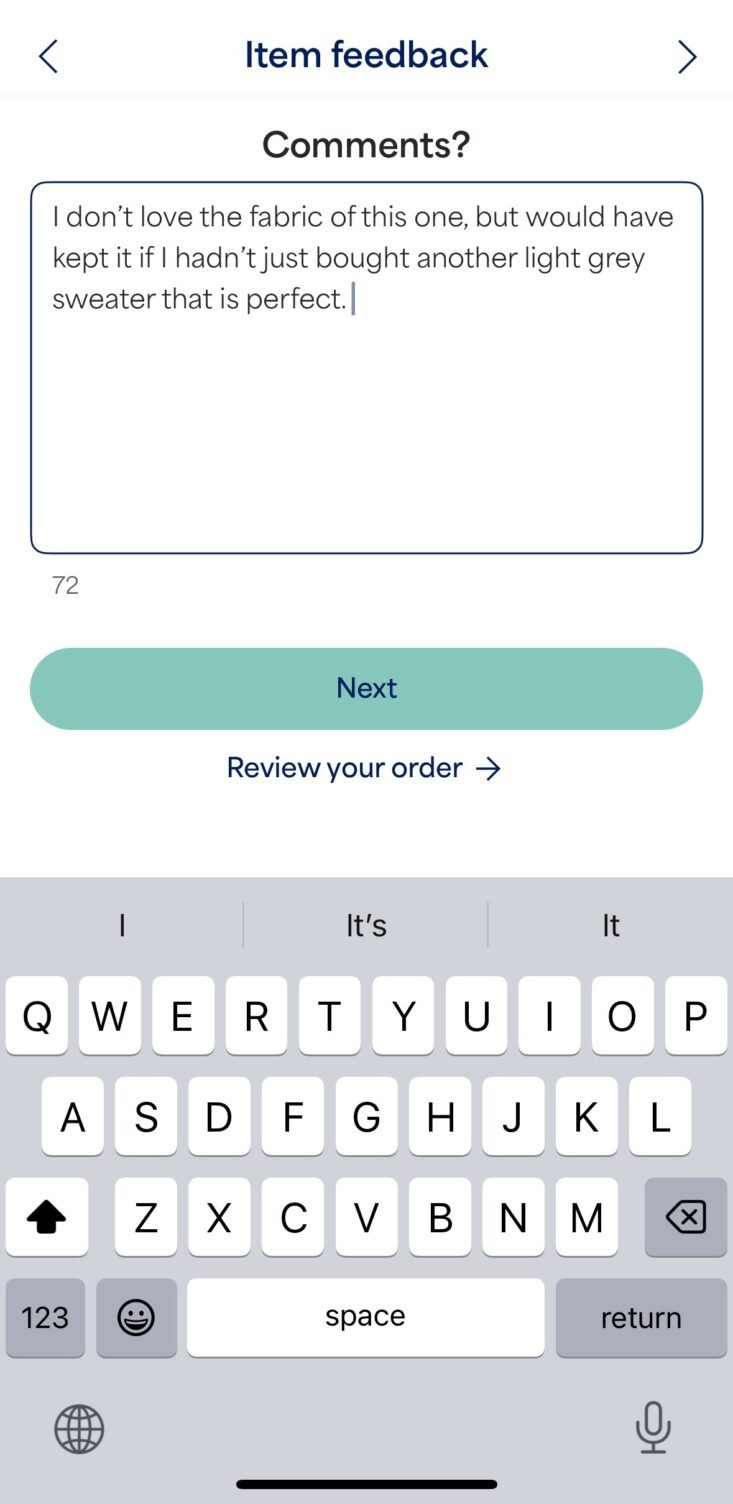
Task: Choose the "It's" keyboard suggestion
Action: [366, 925]
